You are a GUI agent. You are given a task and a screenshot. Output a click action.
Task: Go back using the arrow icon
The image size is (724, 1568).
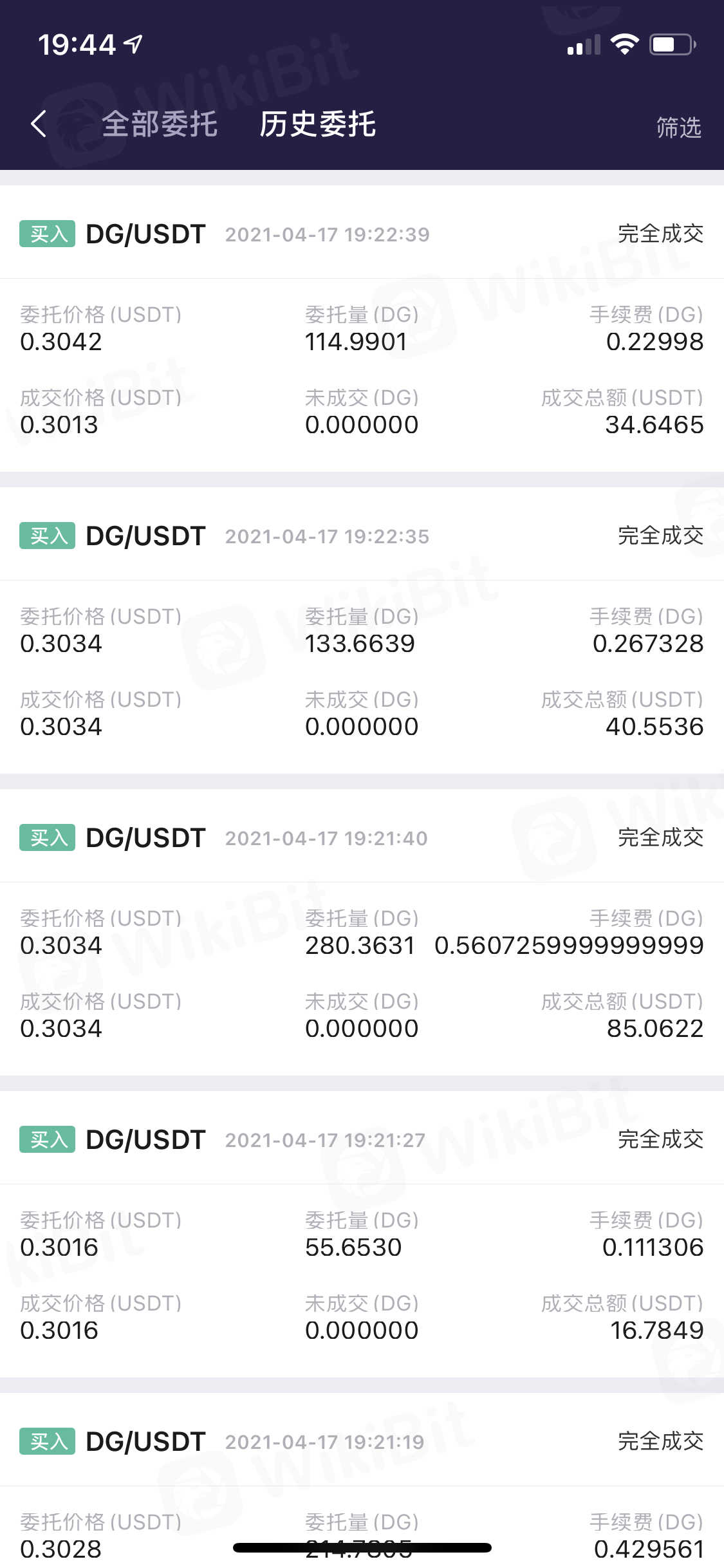[39, 124]
